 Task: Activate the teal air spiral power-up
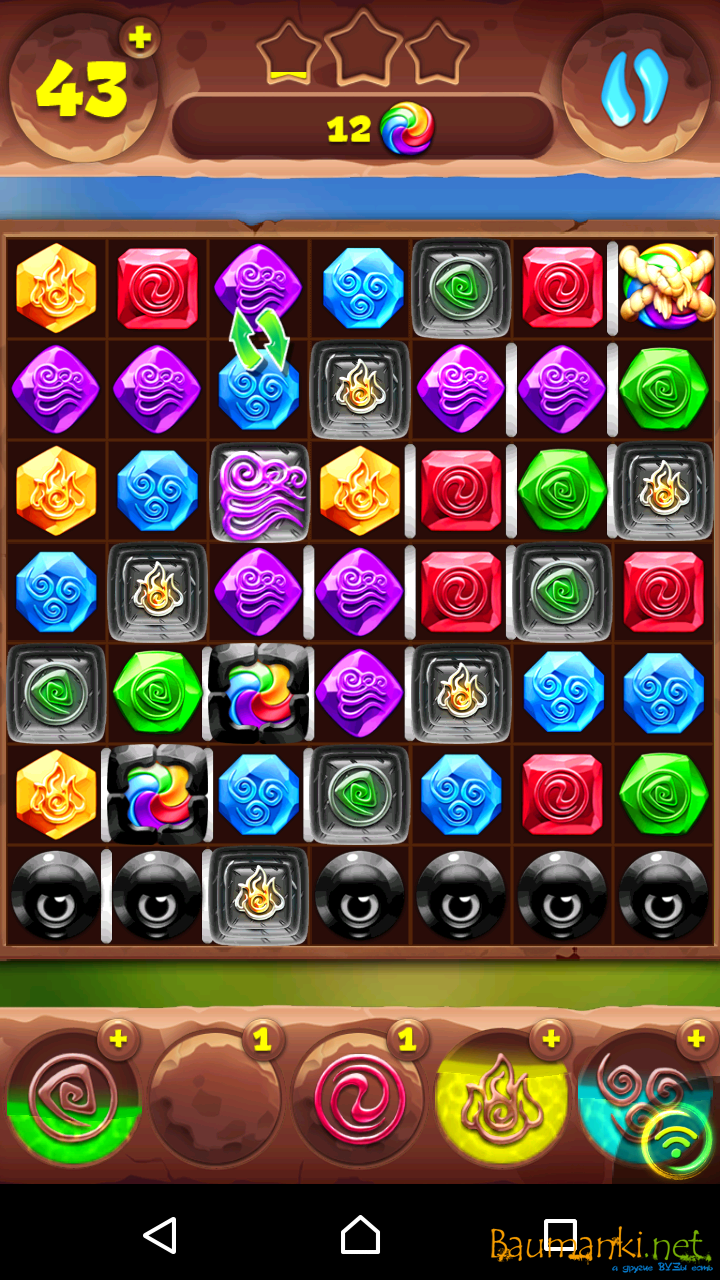coord(640,1095)
